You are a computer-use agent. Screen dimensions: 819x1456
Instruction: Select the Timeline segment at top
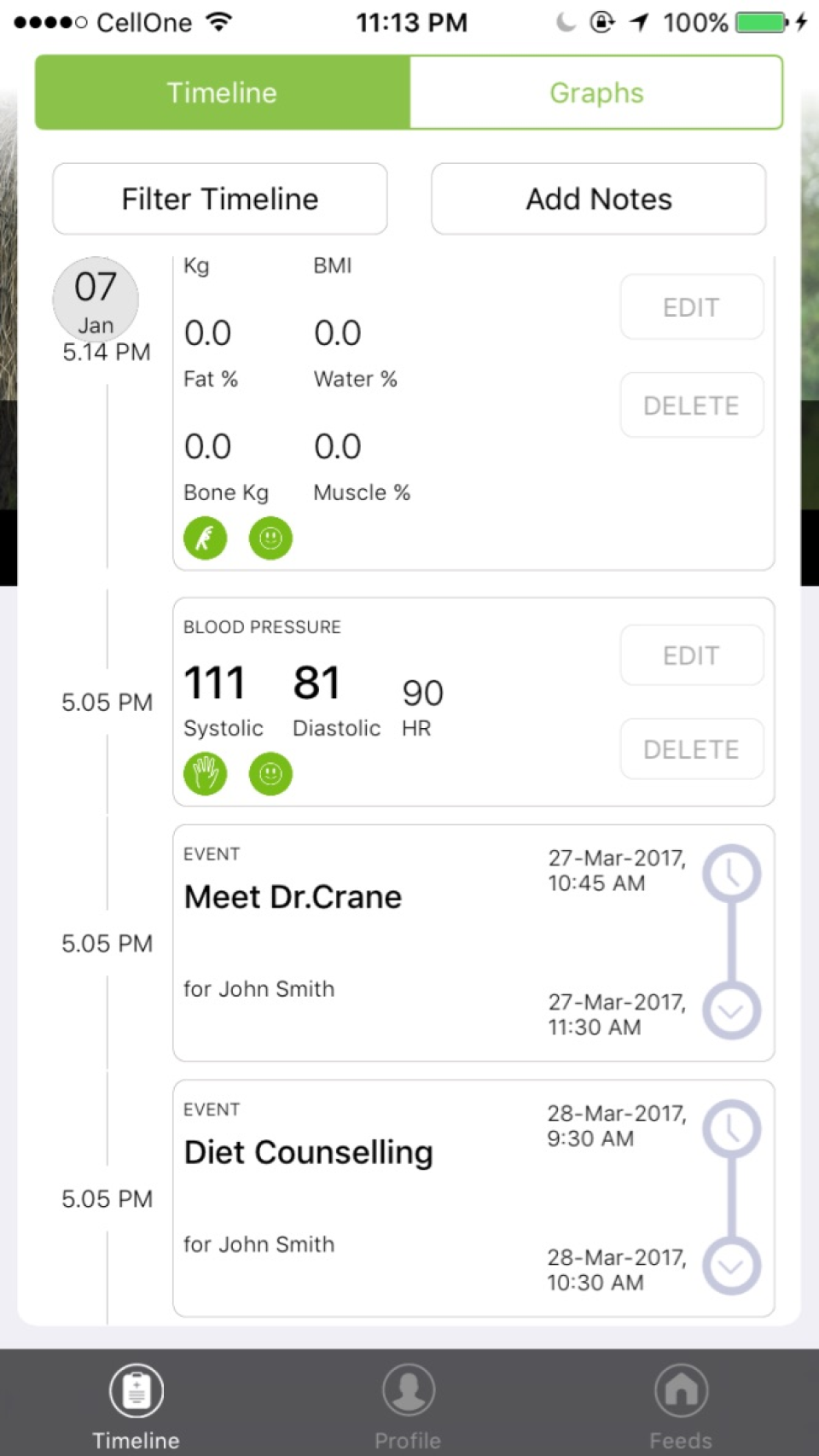coord(222,92)
